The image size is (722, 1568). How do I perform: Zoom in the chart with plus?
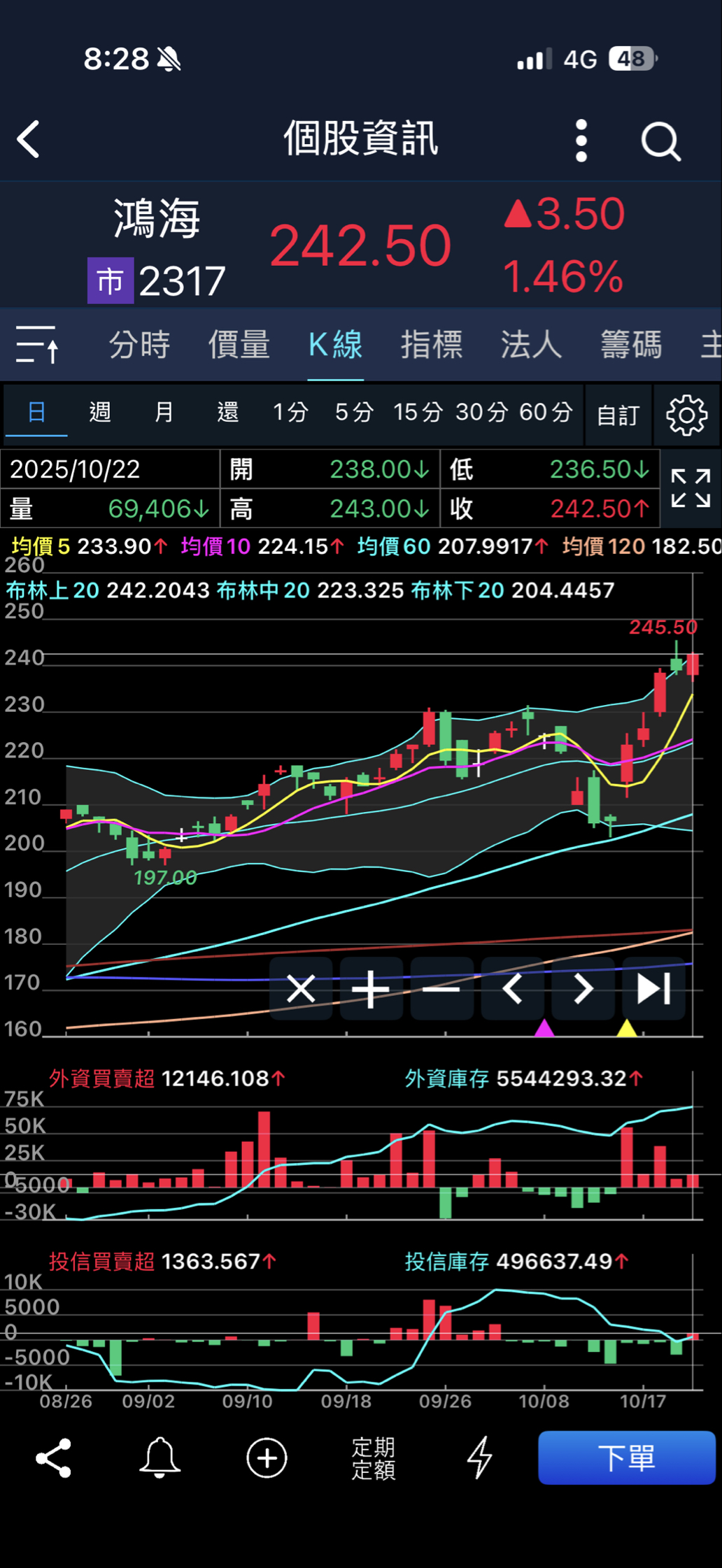371,989
